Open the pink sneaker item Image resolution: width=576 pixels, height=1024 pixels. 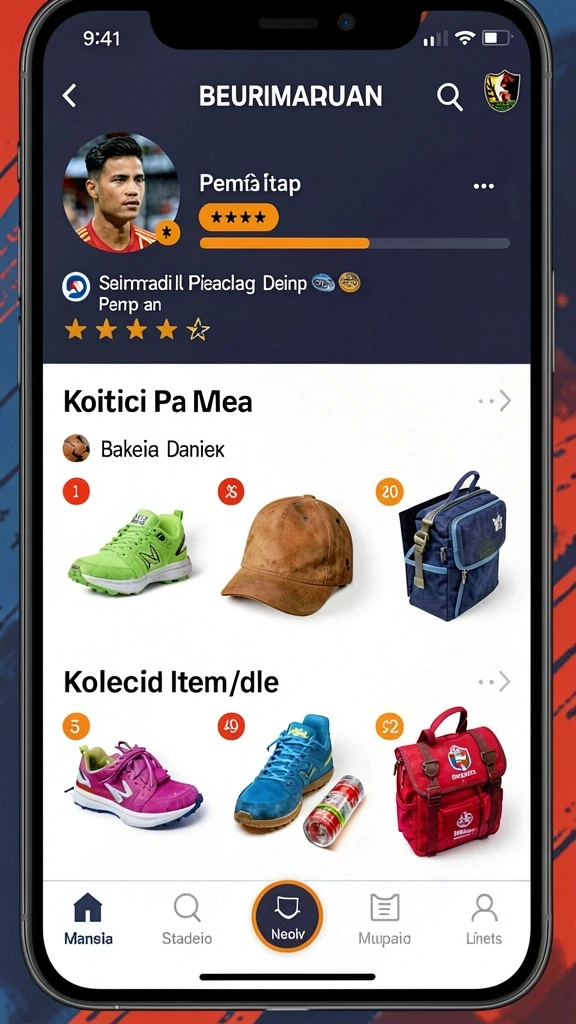pos(136,784)
